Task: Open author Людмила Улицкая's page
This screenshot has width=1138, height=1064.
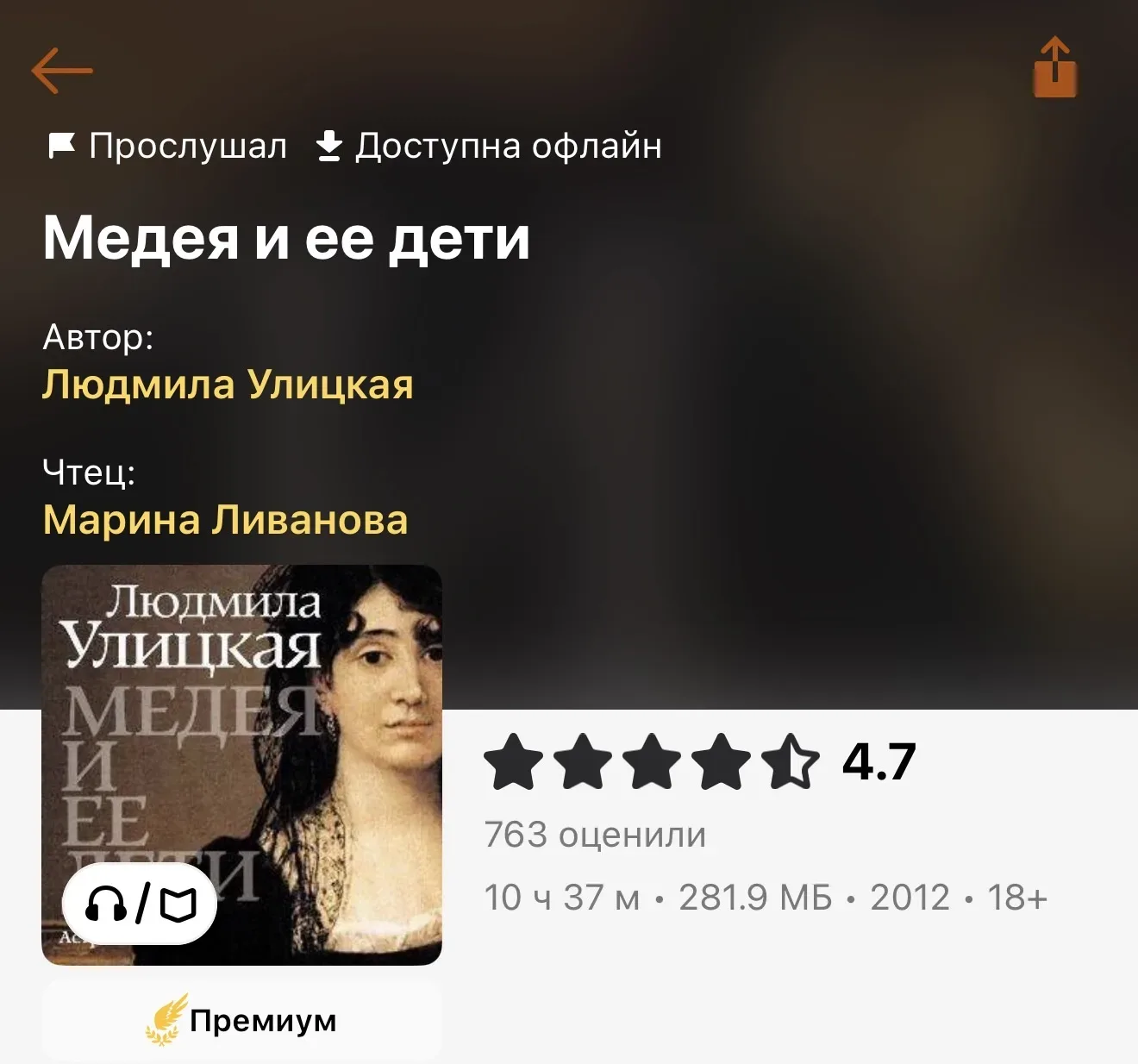Action: pyautogui.click(x=228, y=385)
